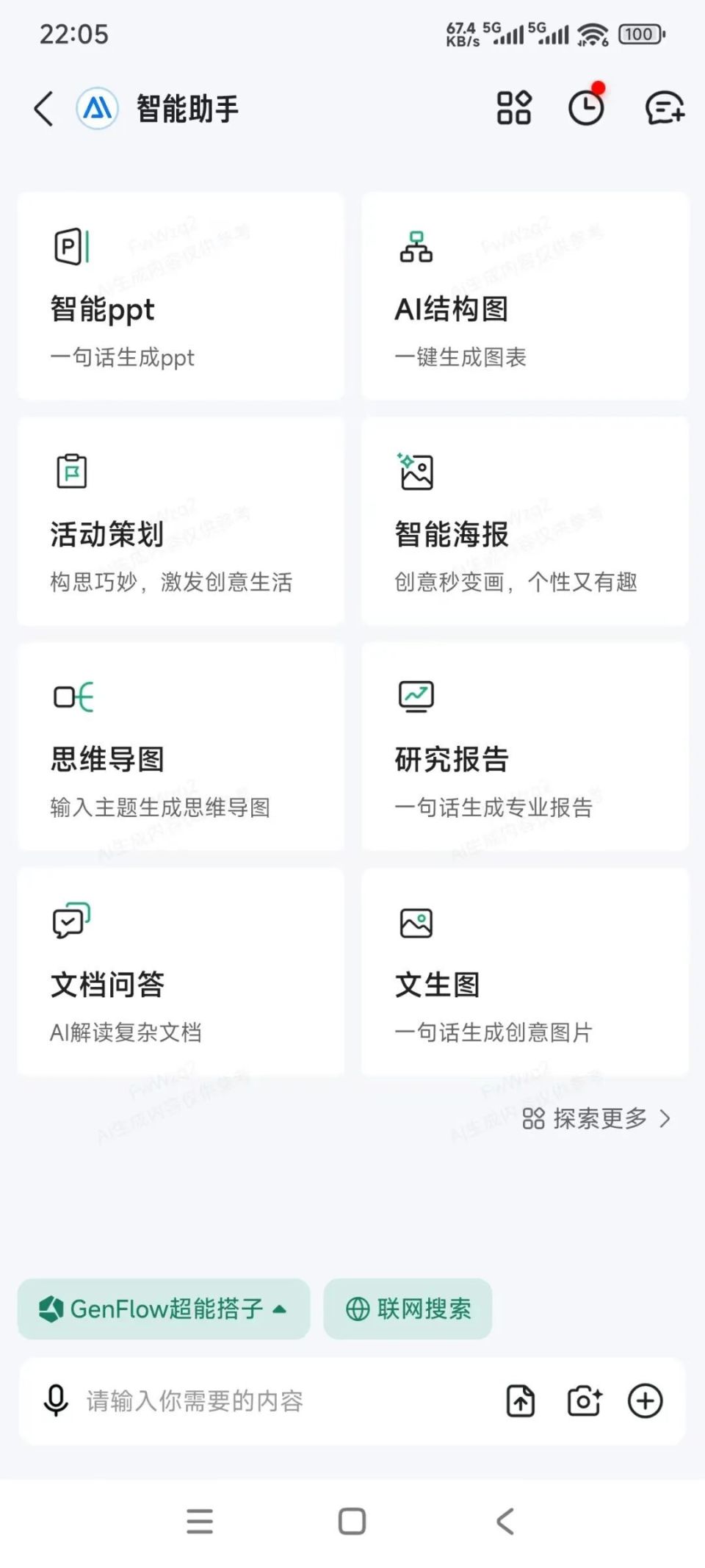Open the 研究报告 report icon
The height and width of the screenshot is (1568, 705).
tap(415, 696)
